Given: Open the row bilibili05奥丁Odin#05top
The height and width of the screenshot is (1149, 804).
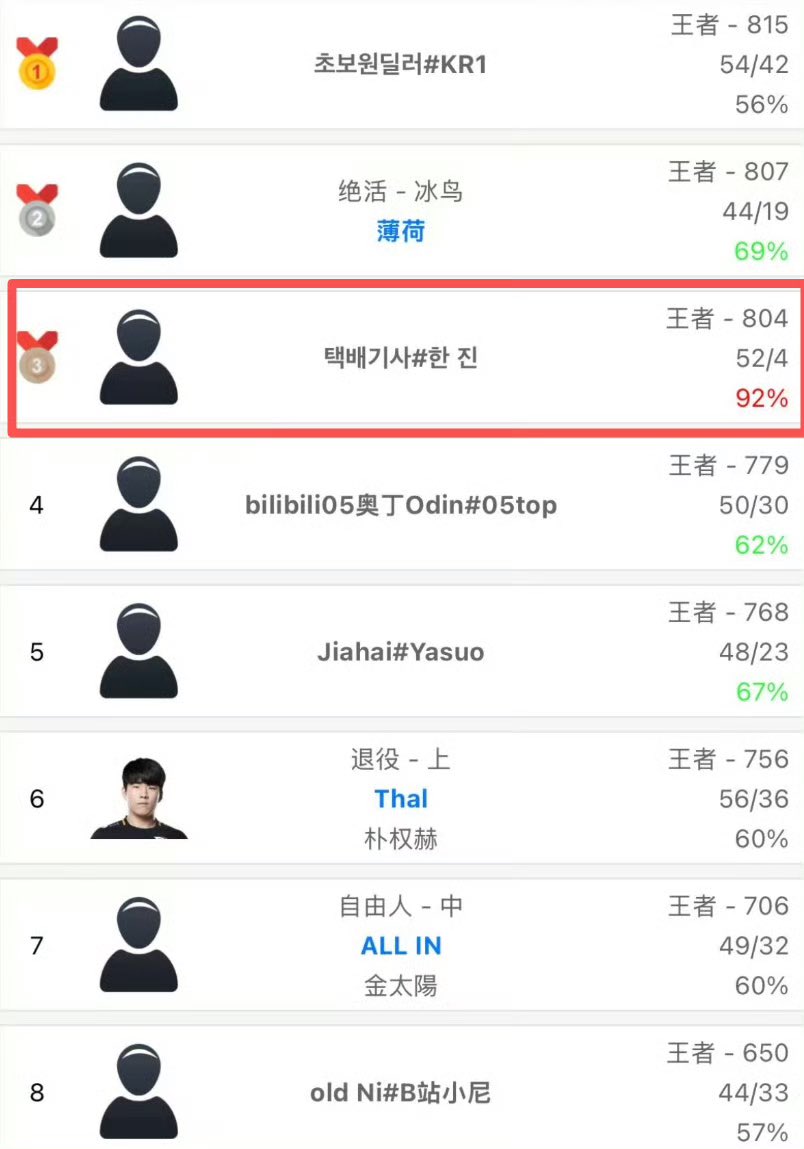Looking at the screenshot, I should click(401, 505).
